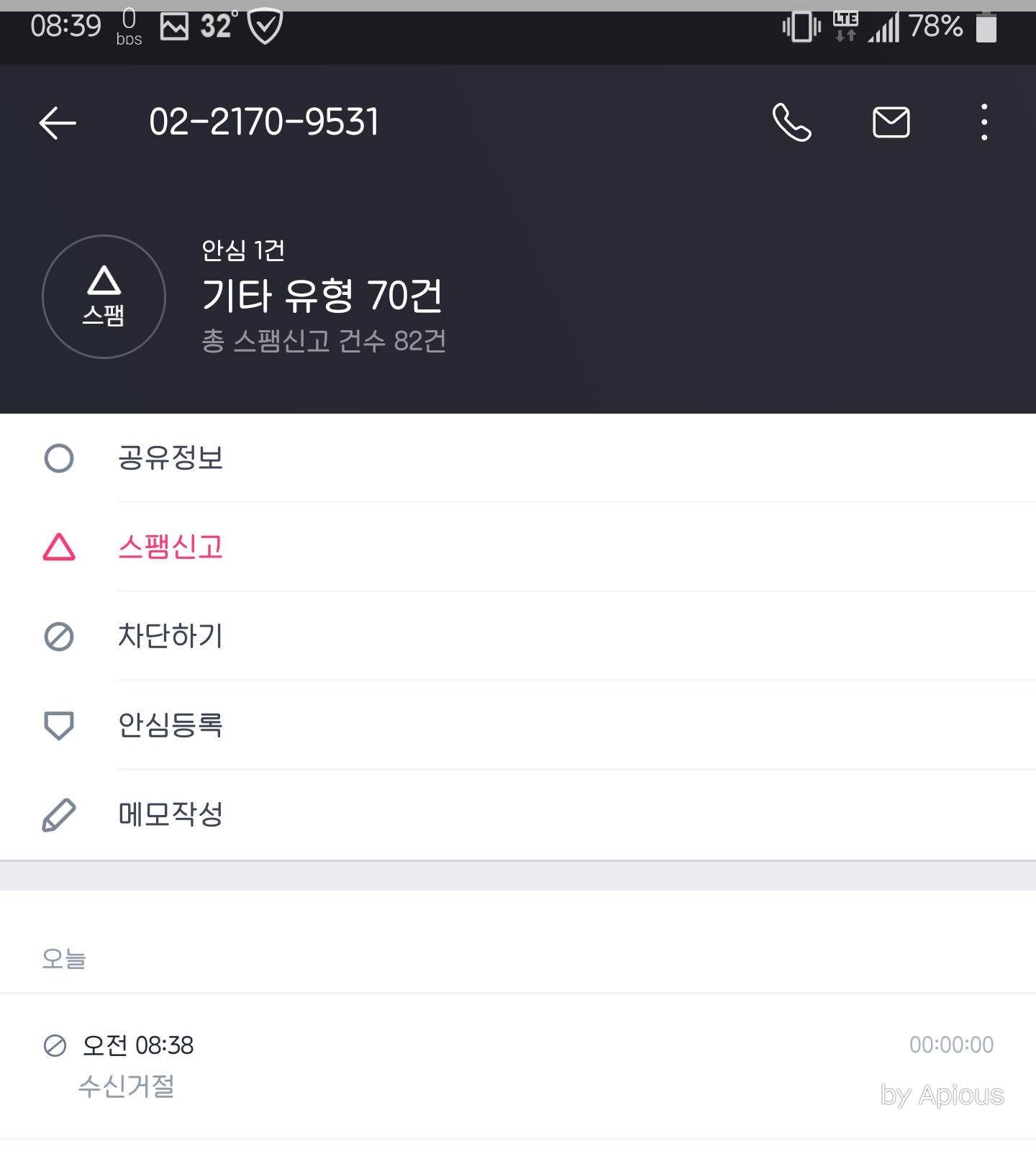This screenshot has width=1036, height=1151.
Task: Register as safe with 안심등록
Action: click(x=518, y=726)
